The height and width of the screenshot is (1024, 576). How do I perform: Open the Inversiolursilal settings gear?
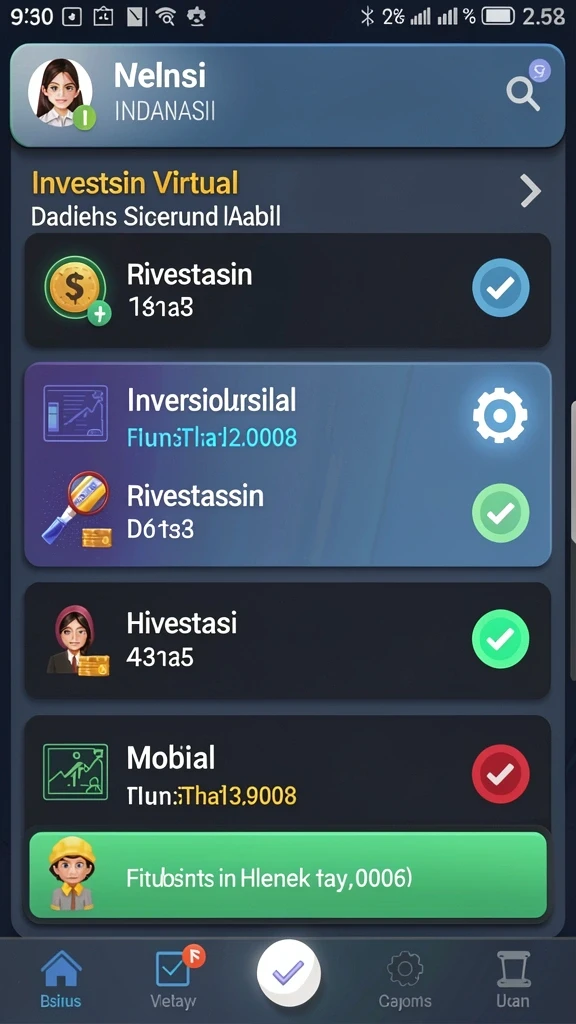(500, 415)
